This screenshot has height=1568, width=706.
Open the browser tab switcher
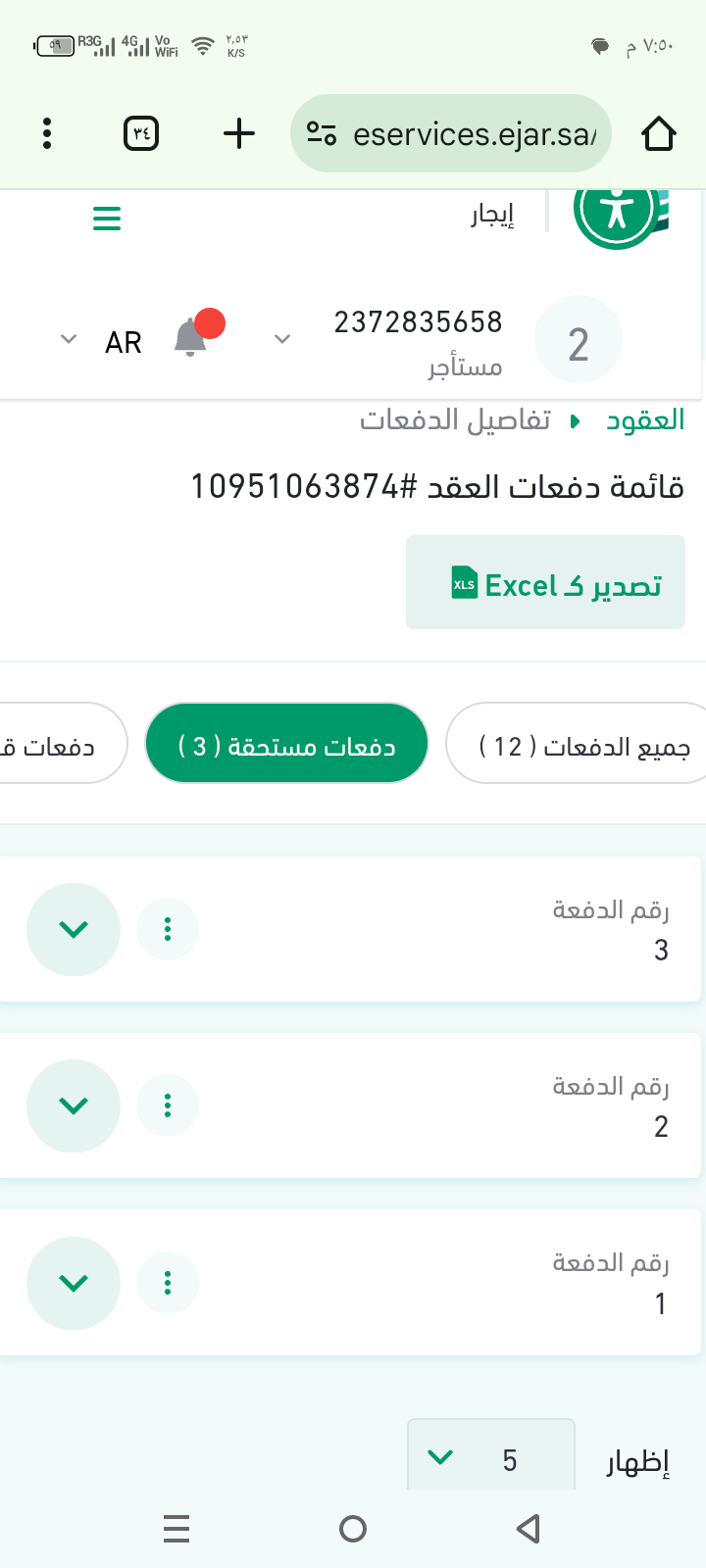[141, 133]
